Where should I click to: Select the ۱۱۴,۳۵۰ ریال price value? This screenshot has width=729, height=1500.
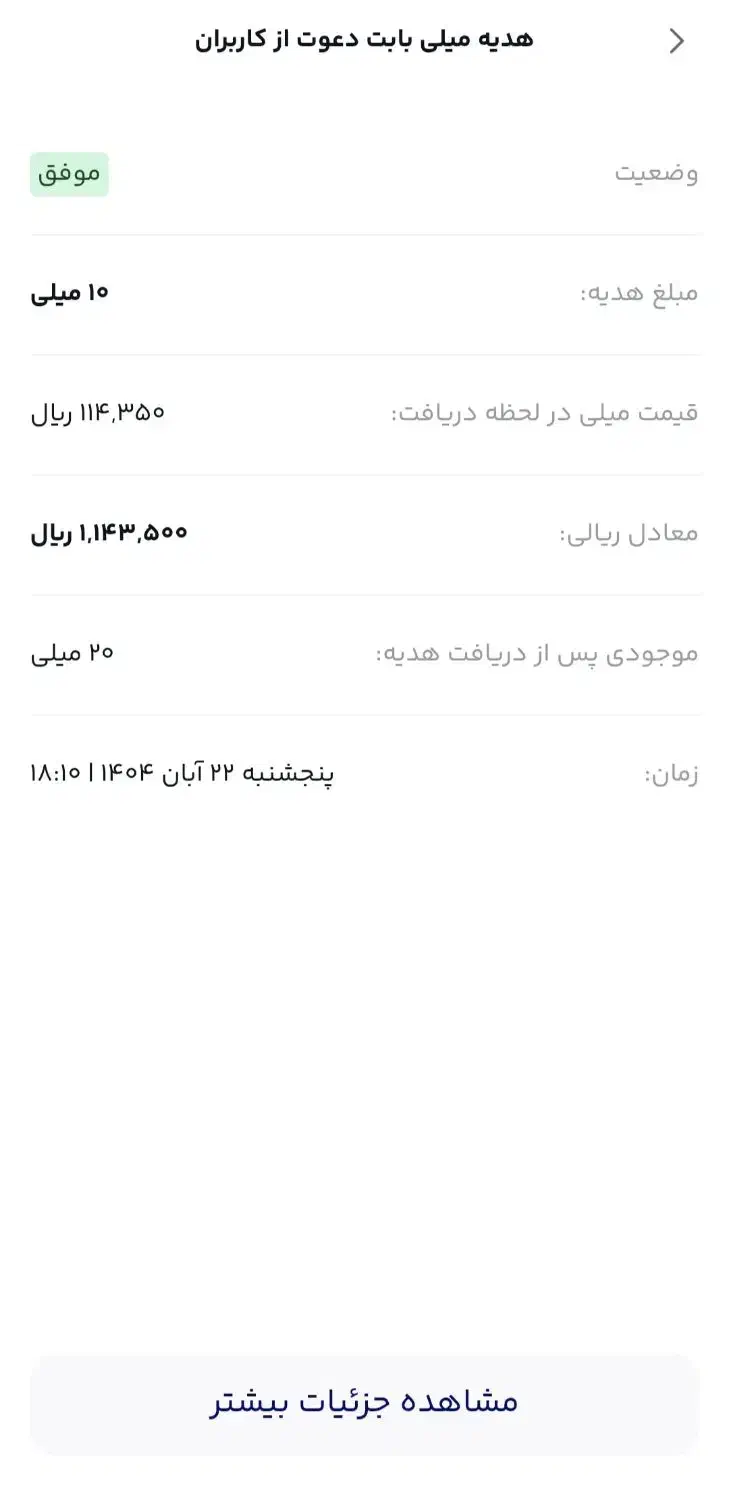tap(99, 412)
